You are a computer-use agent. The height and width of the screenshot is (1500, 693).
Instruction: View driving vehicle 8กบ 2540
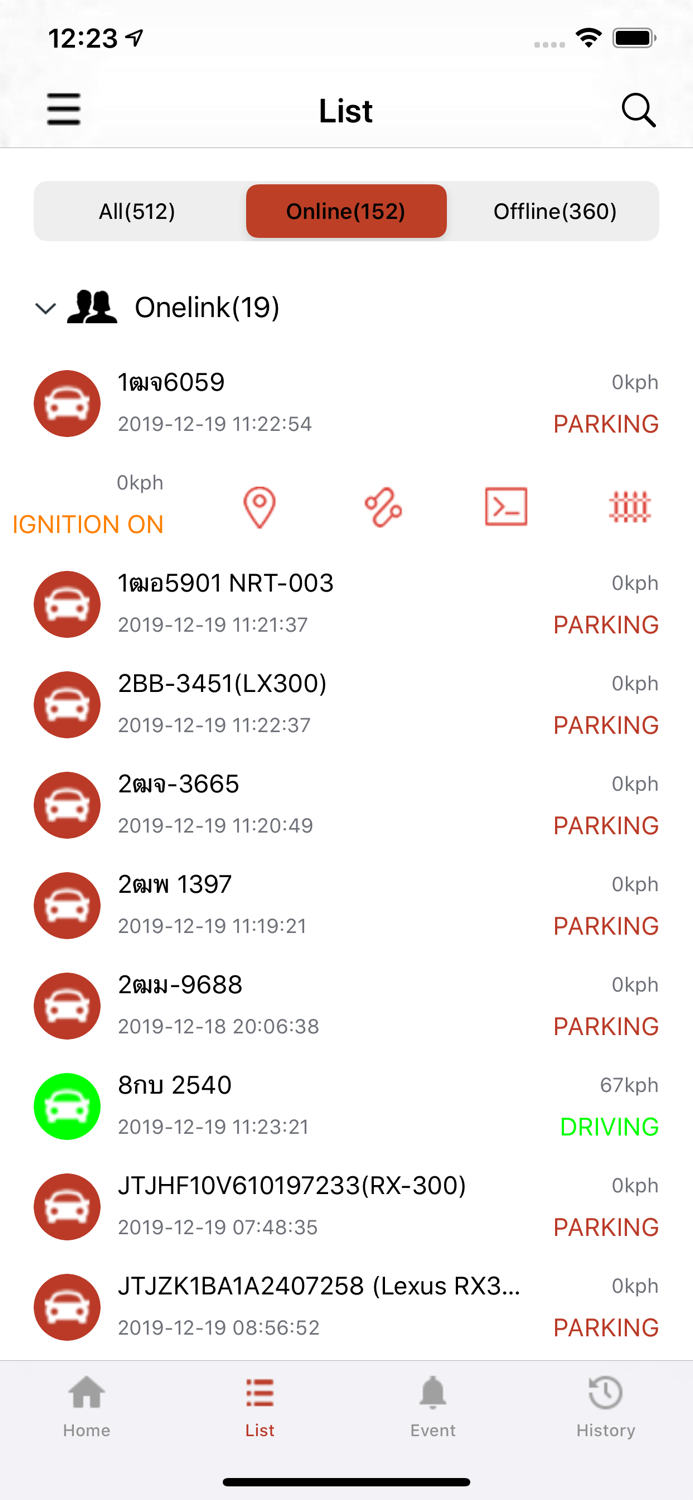(300, 1106)
